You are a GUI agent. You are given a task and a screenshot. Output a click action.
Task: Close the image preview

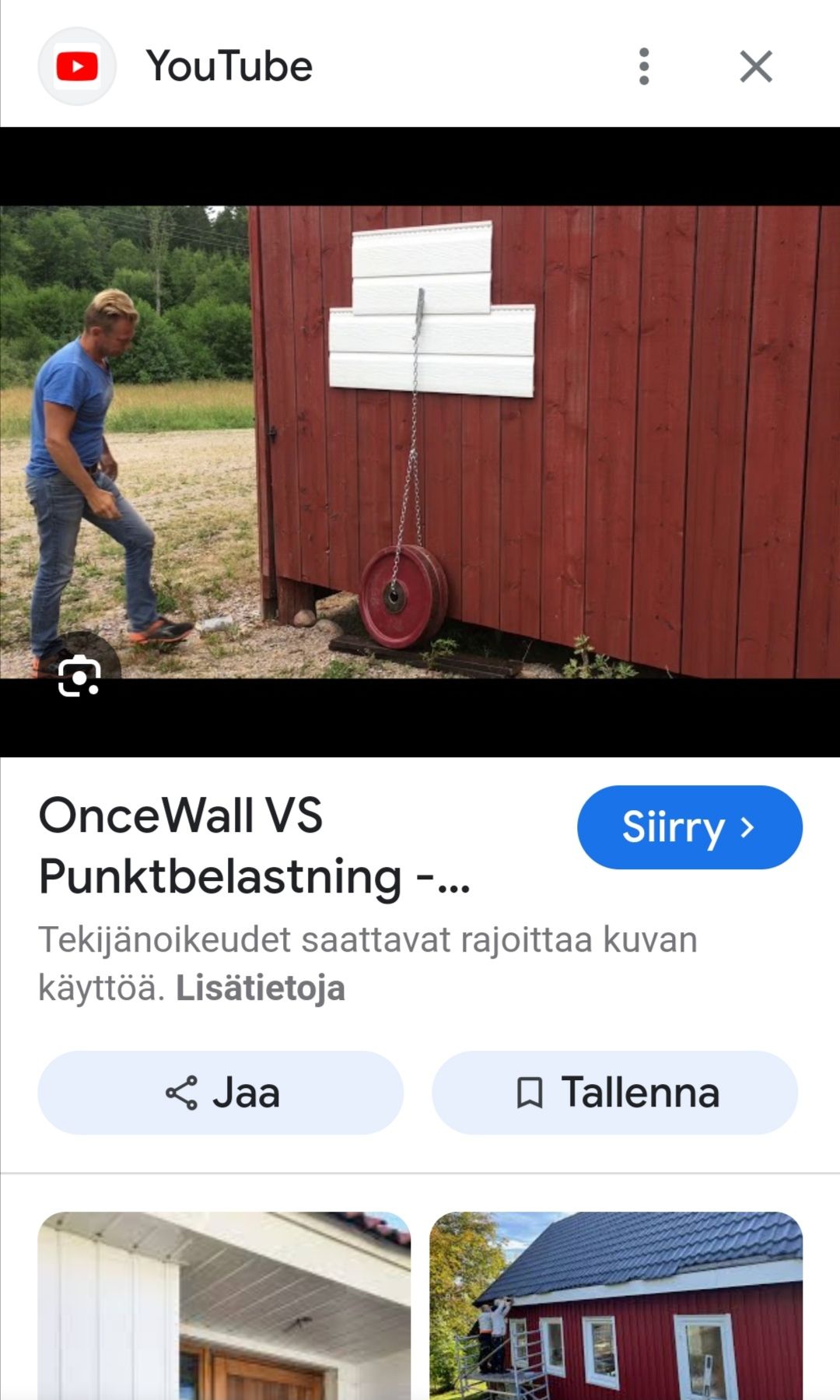(755, 66)
